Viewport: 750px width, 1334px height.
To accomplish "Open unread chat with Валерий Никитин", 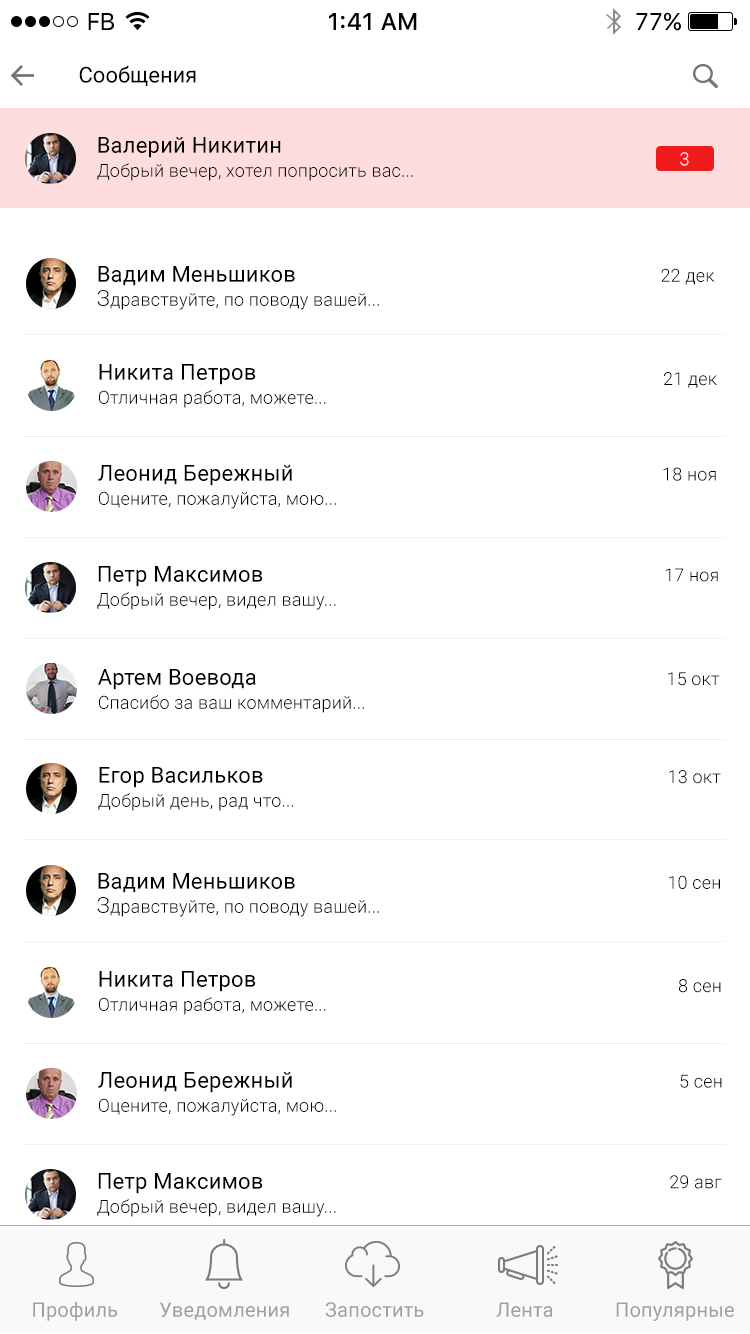I will [375, 158].
